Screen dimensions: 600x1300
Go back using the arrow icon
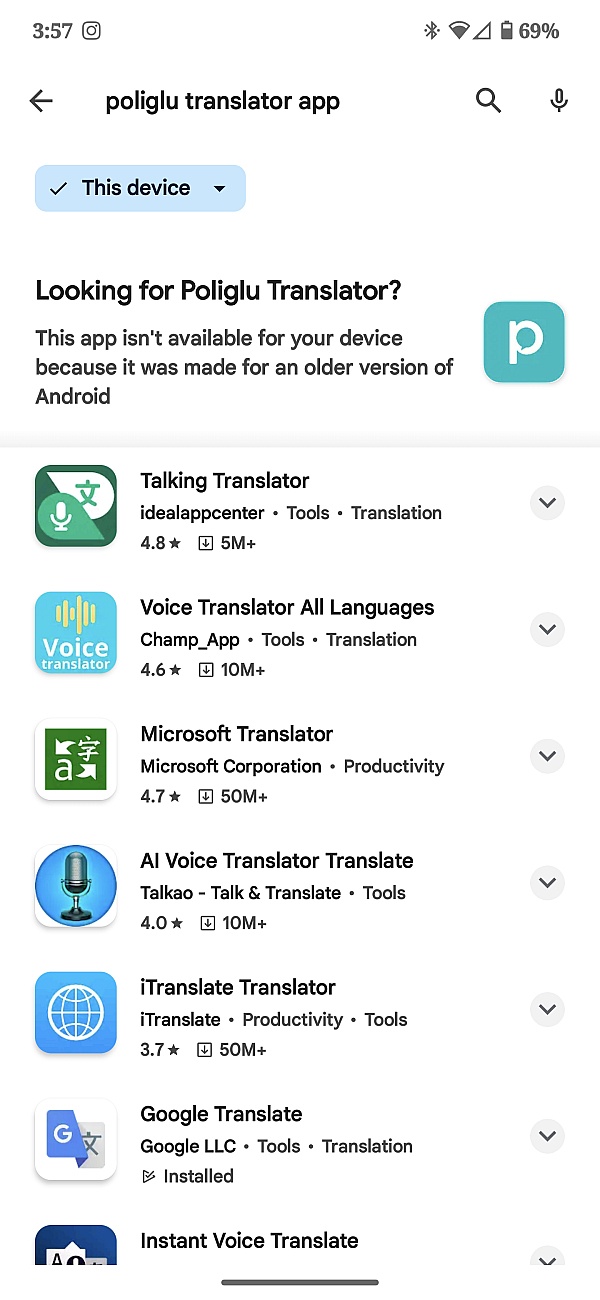(x=41, y=101)
